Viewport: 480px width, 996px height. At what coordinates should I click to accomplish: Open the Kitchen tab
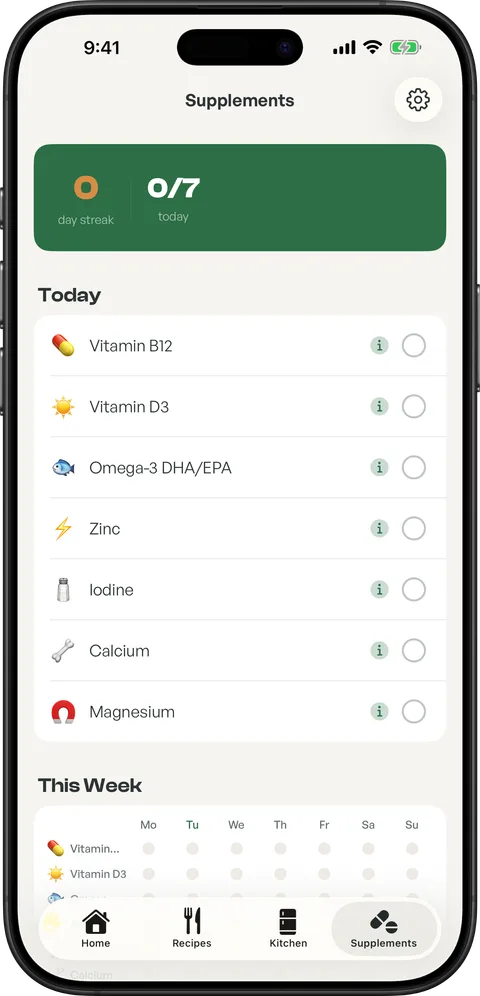click(288, 928)
